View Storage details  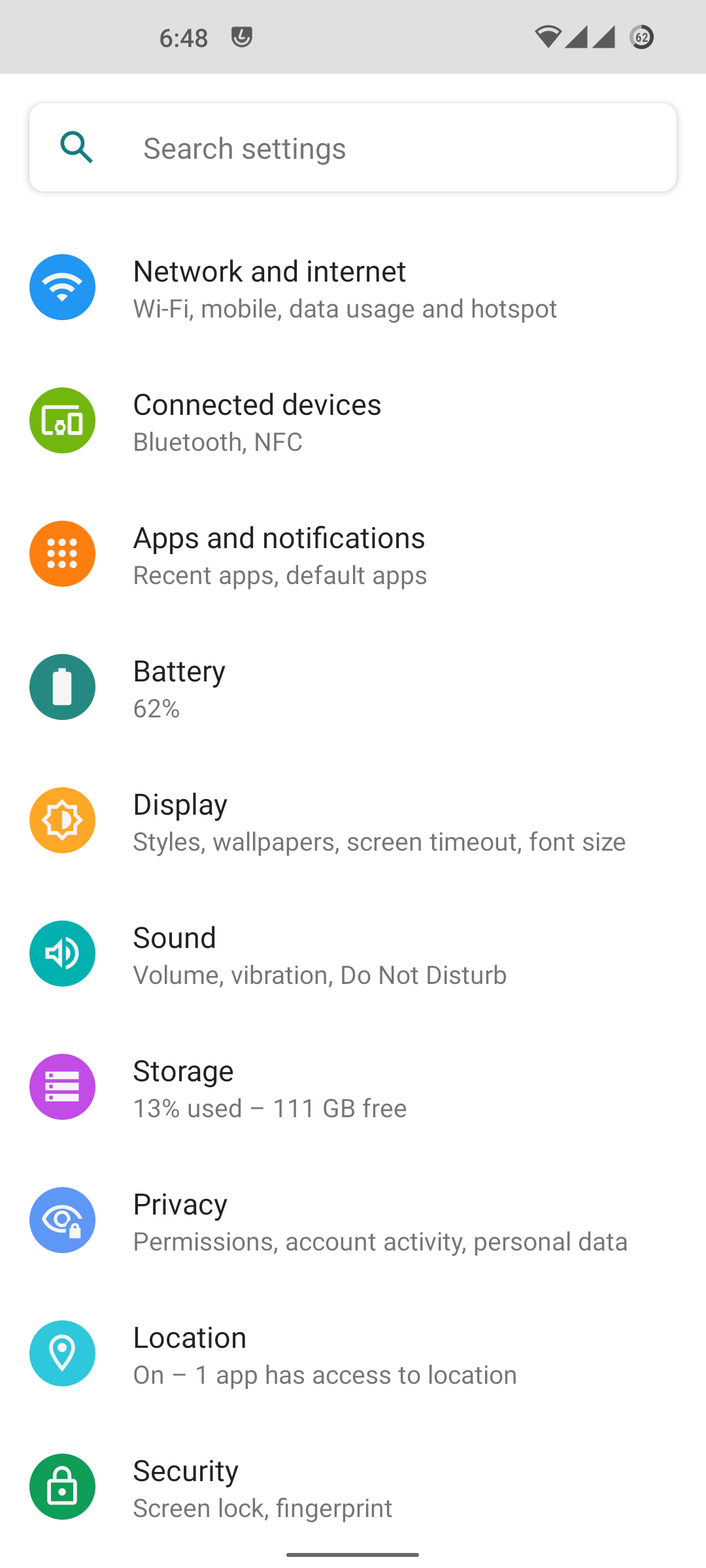[x=353, y=1087]
